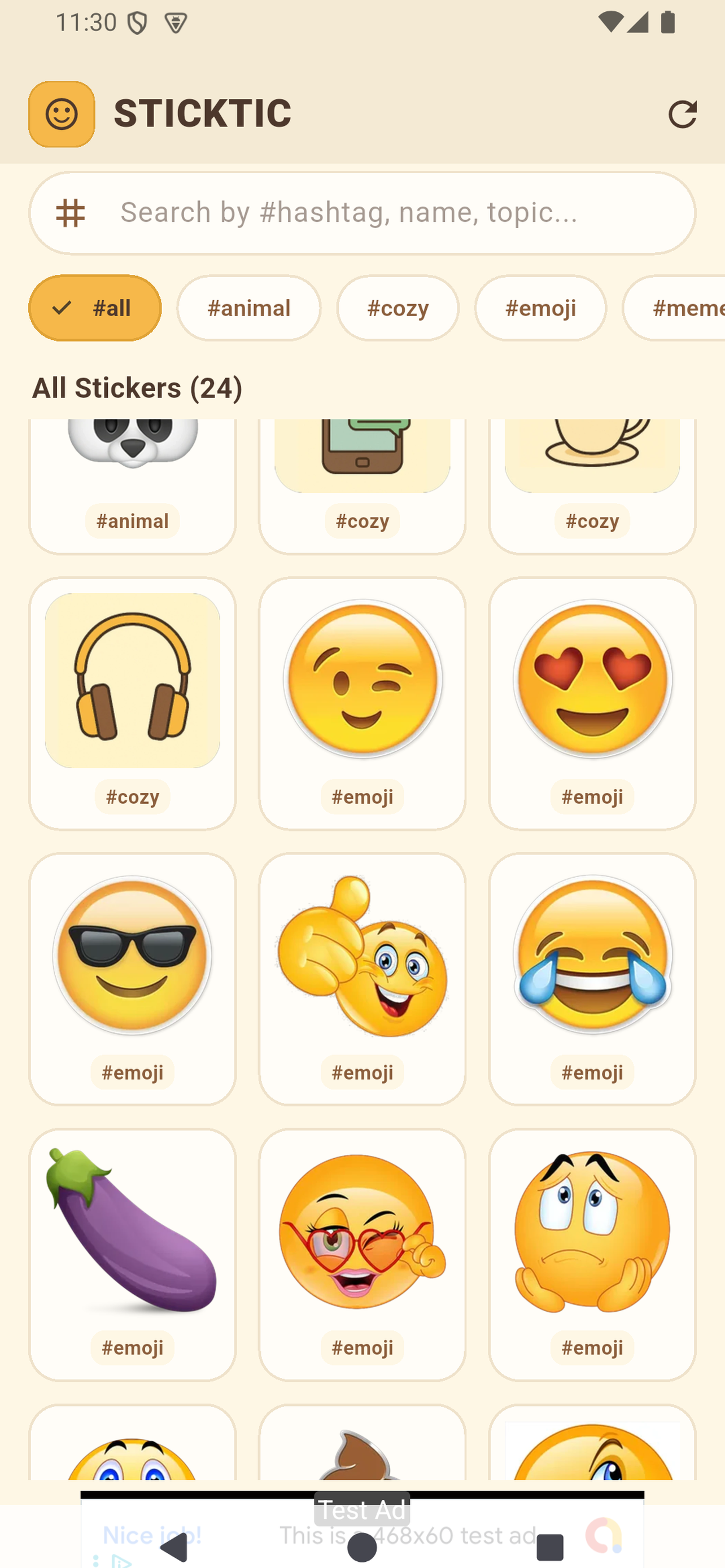Image resolution: width=725 pixels, height=1568 pixels.
Task: Open the tears of joy emoji sticker
Action: pyautogui.click(x=592, y=979)
